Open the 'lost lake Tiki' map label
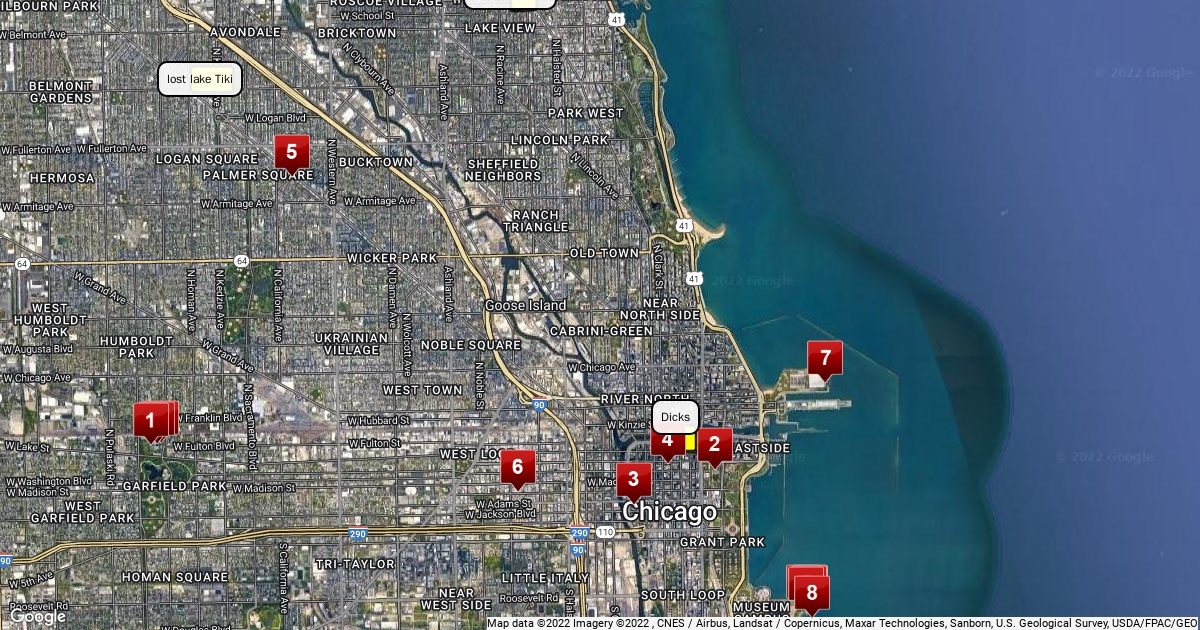 (x=200, y=79)
